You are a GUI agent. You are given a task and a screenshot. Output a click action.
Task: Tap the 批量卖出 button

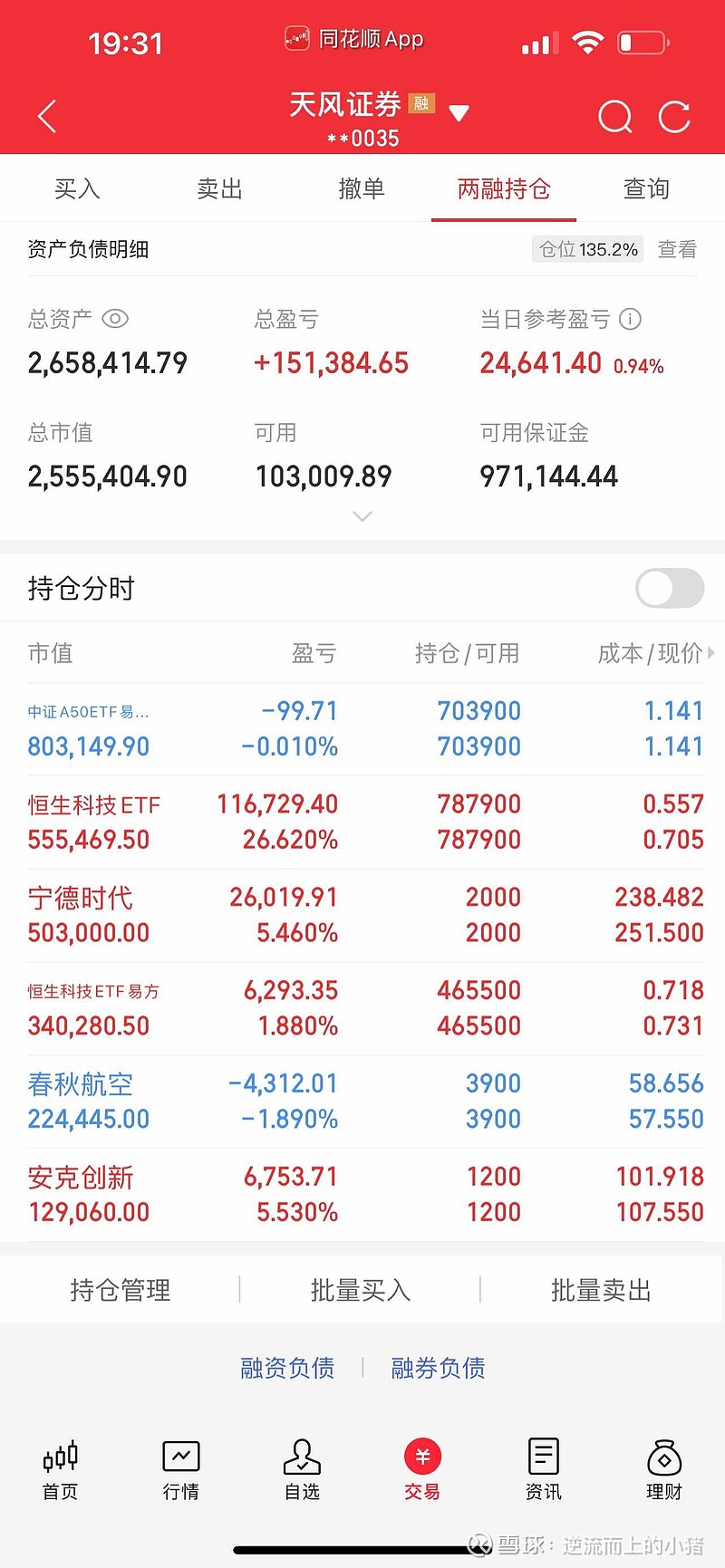coord(601,1290)
